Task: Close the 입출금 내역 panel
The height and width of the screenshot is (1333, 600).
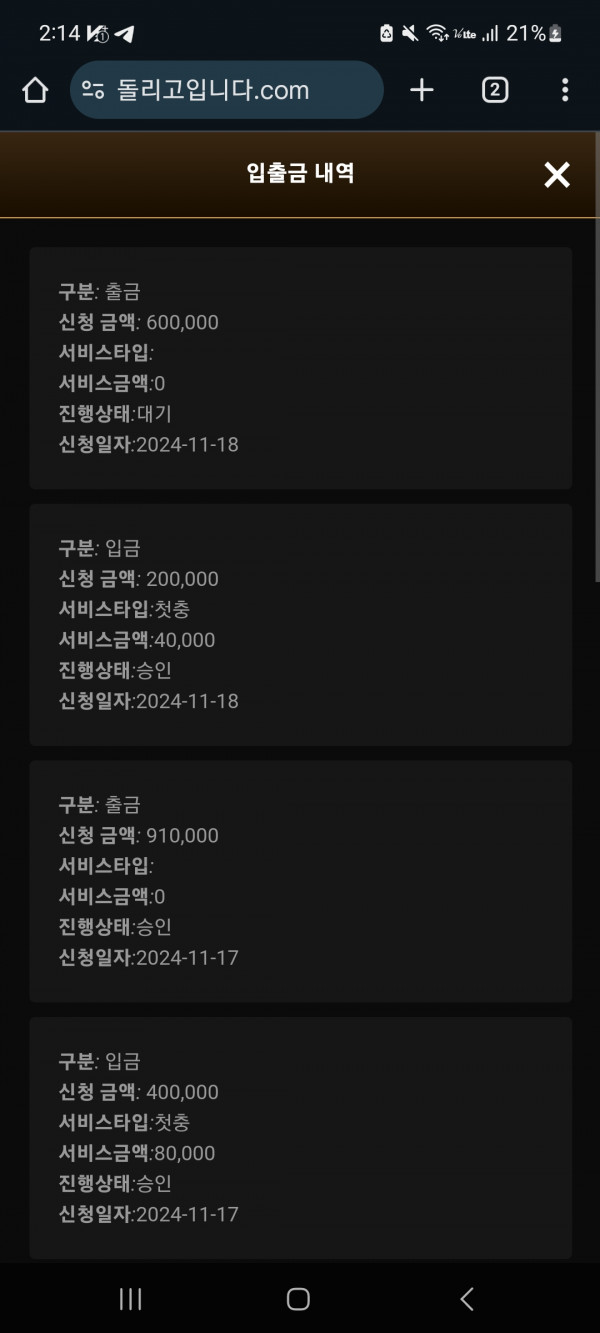Action: click(556, 175)
